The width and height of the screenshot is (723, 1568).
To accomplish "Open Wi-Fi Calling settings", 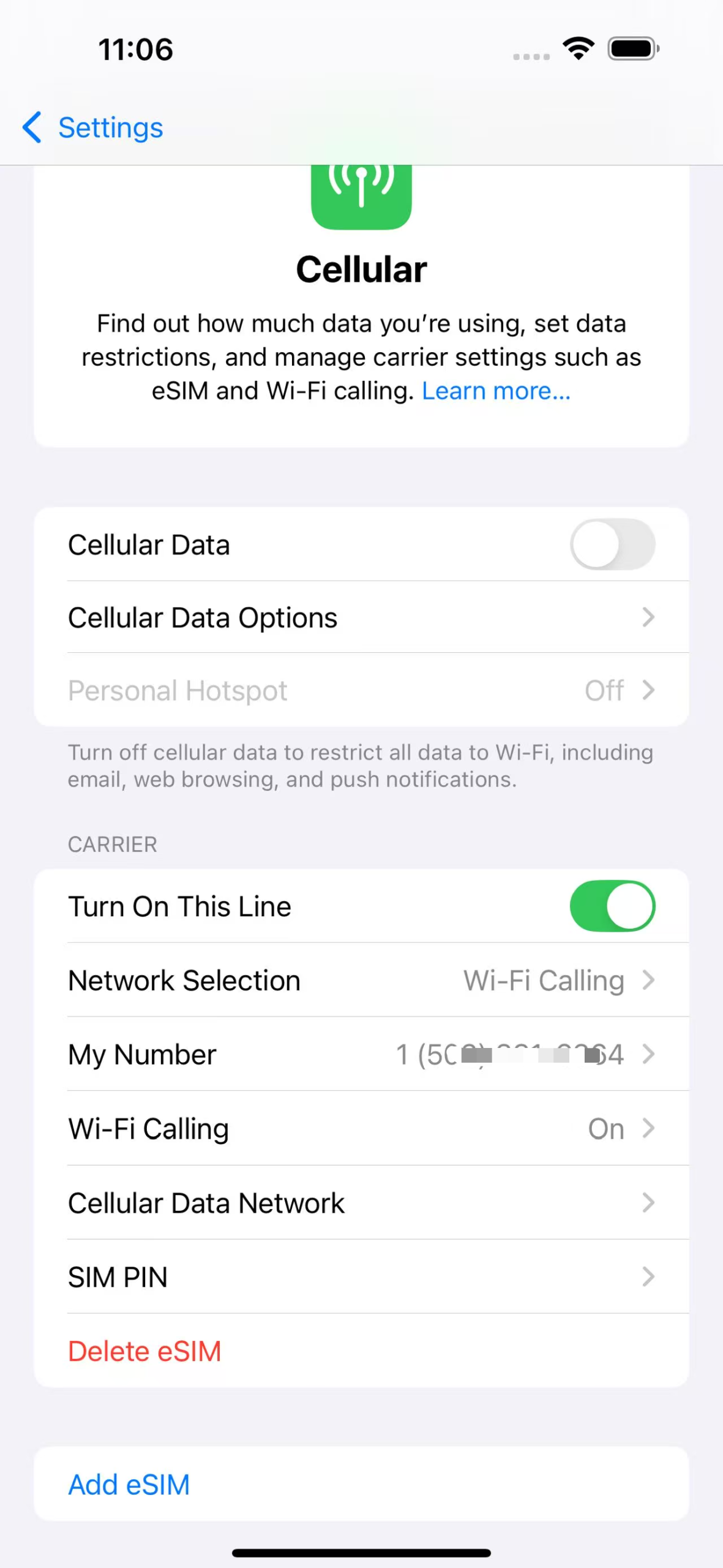I will click(x=361, y=1128).
